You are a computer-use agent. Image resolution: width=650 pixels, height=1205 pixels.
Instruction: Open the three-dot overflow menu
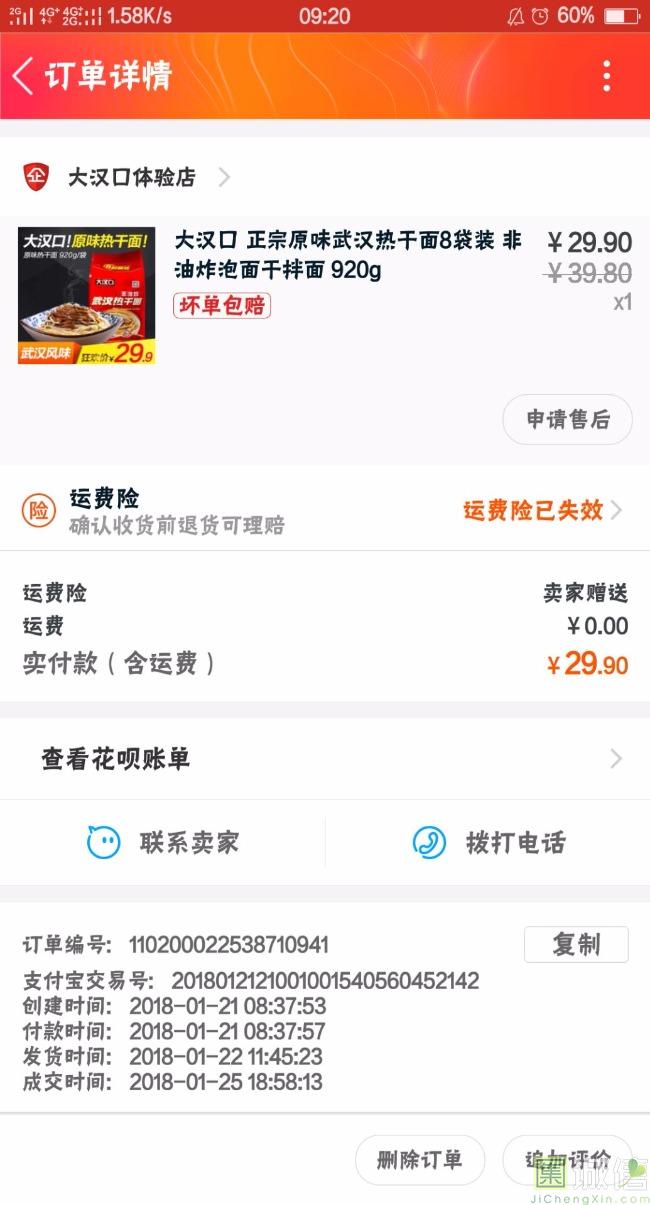pos(606,76)
